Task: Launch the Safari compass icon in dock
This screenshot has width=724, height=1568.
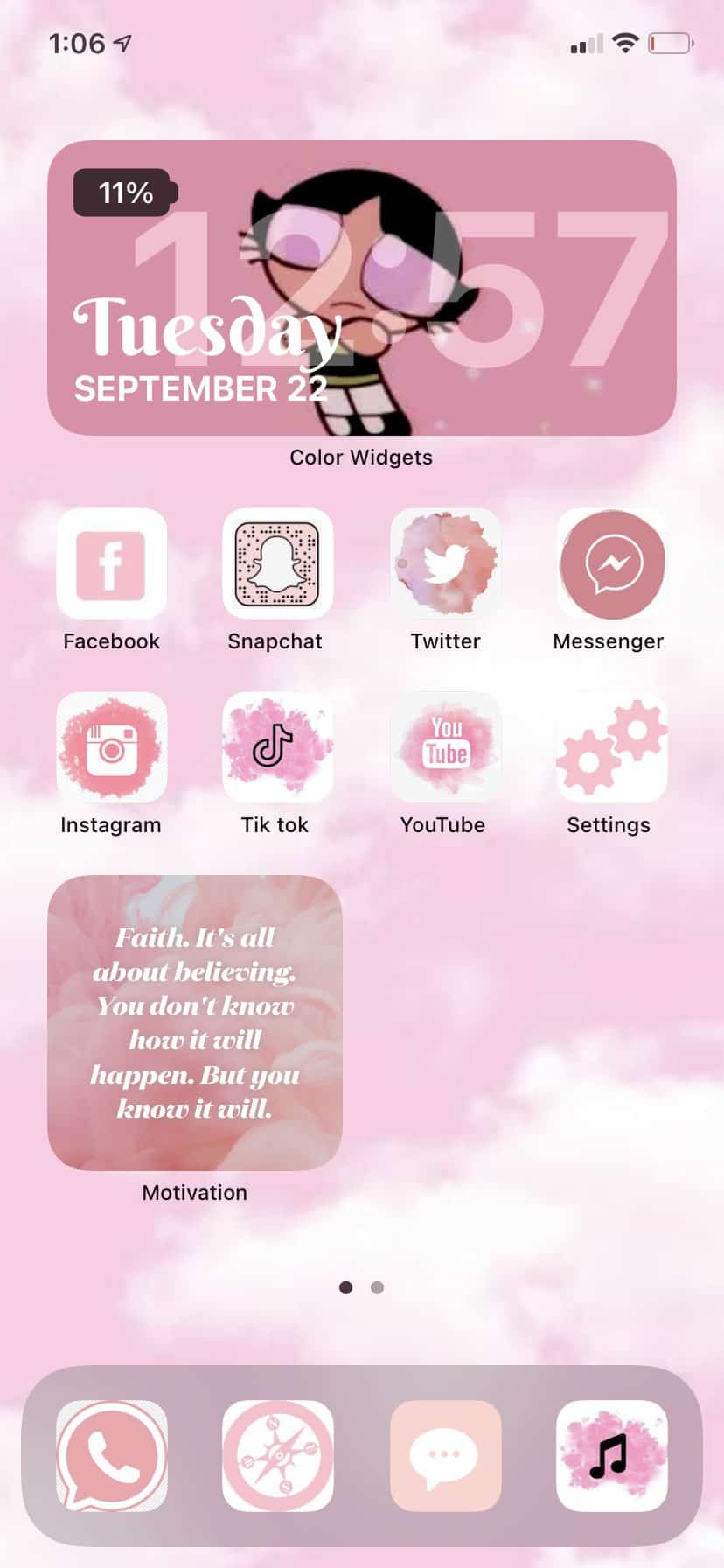Action: 277,1455
